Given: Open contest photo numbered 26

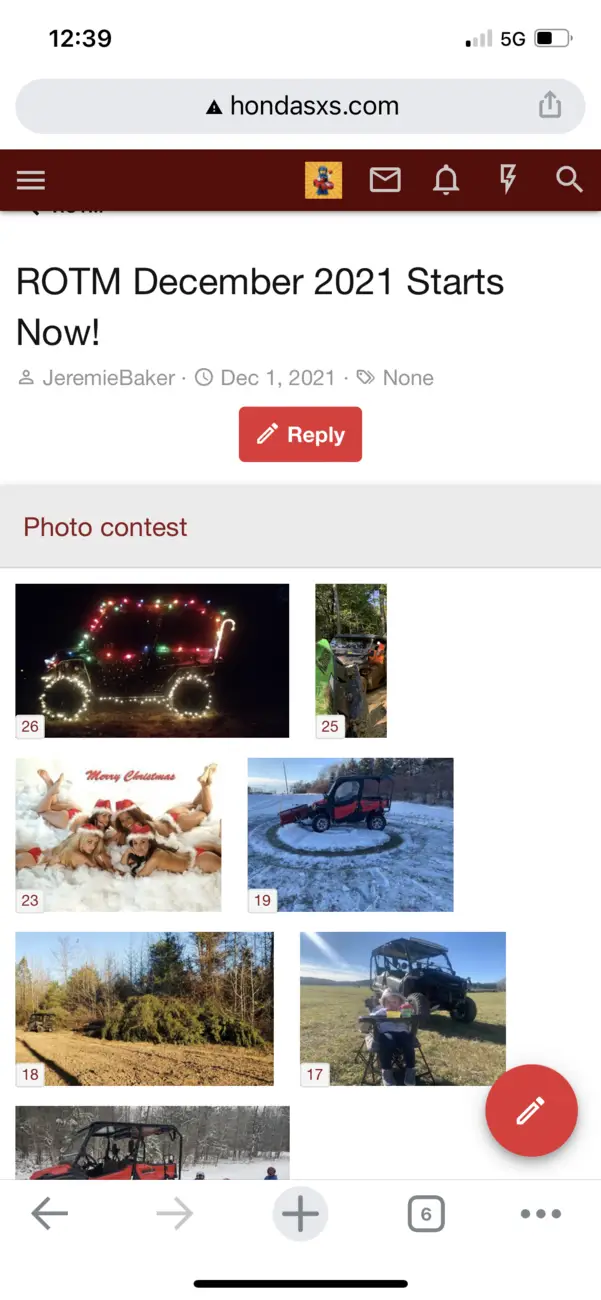Looking at the screenshot, I should click(152, 661).
